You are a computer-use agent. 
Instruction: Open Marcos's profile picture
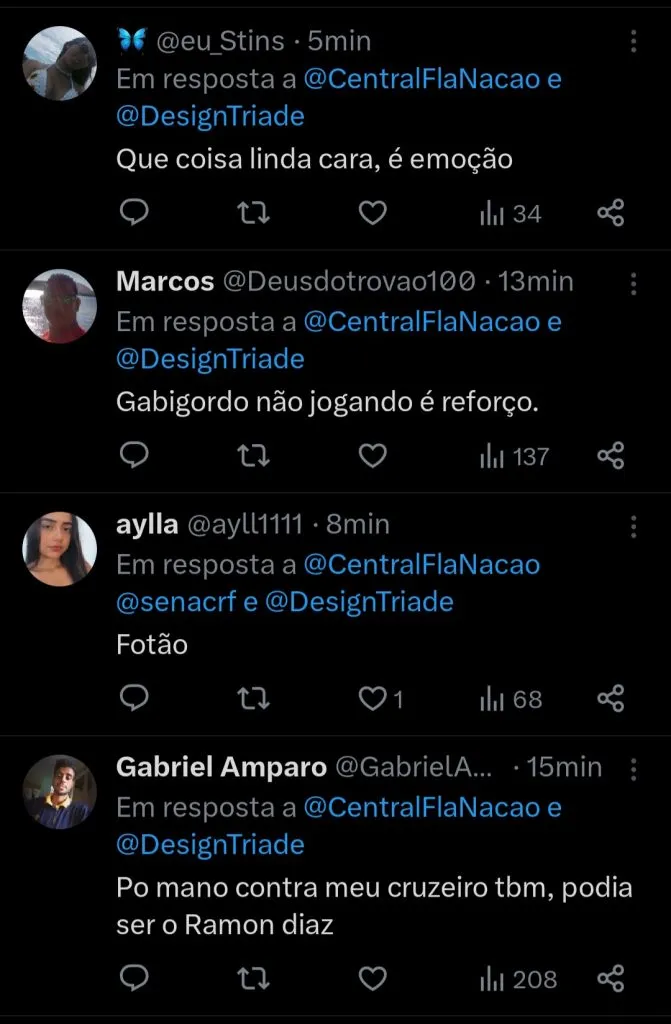[x=59, y=306]
